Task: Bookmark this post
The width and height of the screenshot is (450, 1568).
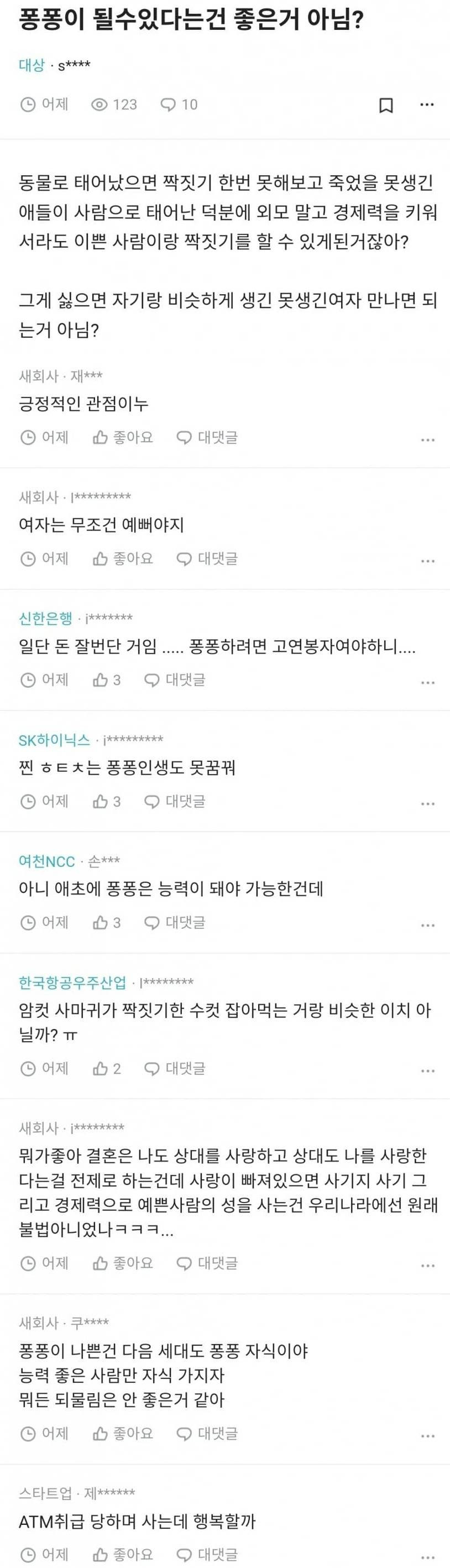Action: point(385,105)
